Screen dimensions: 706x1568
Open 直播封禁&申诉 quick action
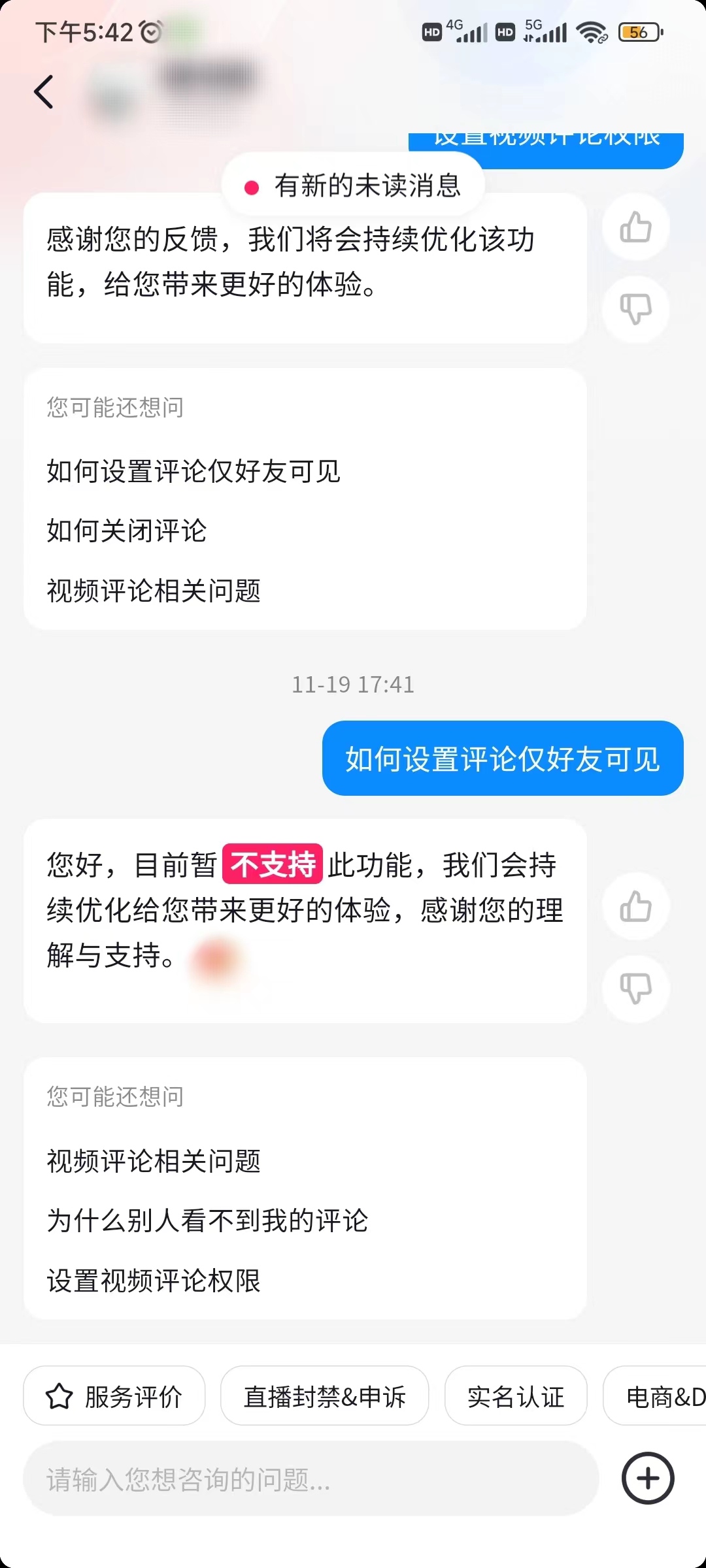325,1396
